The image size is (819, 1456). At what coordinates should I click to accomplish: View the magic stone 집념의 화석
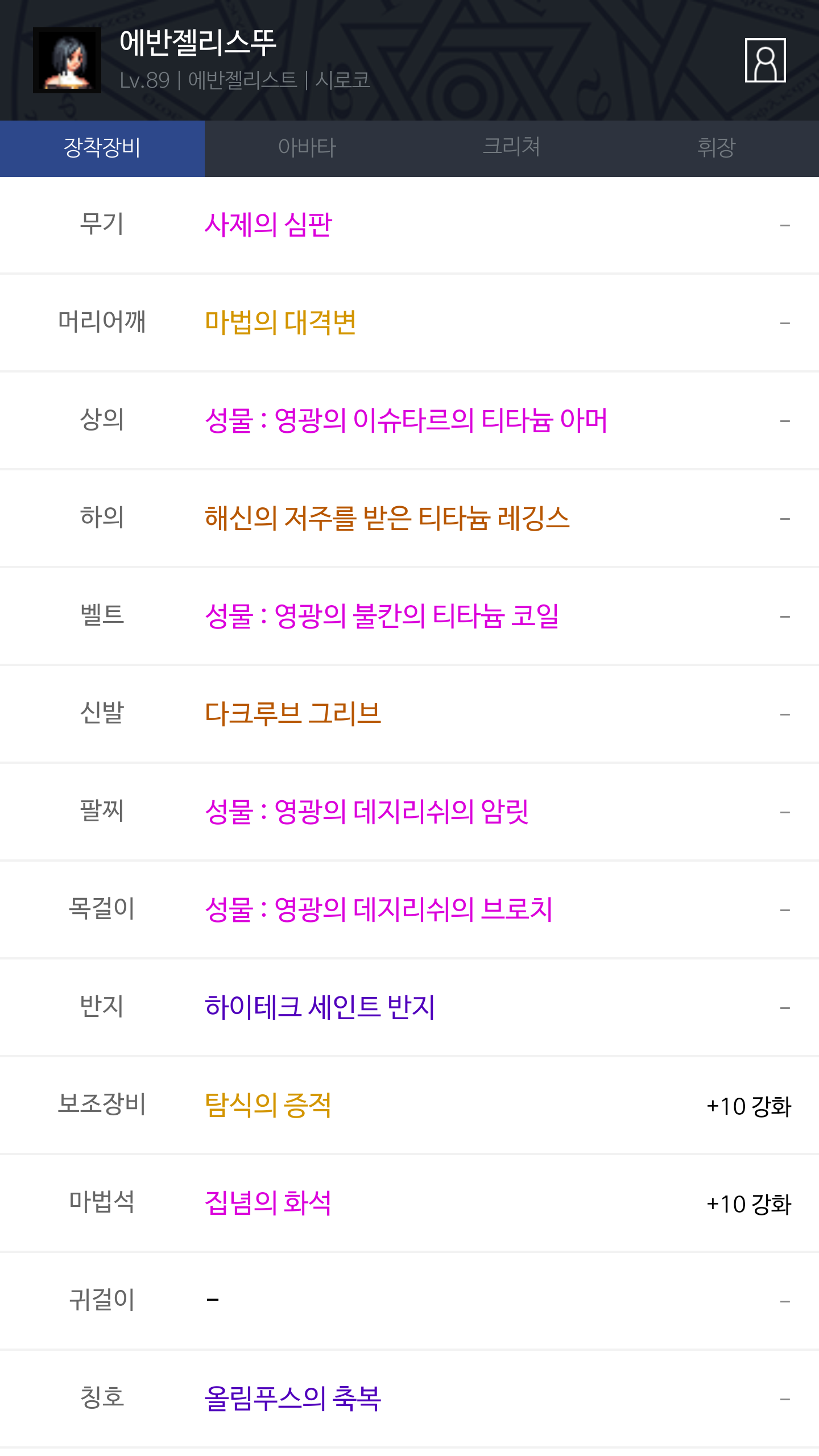point(268,1203)
